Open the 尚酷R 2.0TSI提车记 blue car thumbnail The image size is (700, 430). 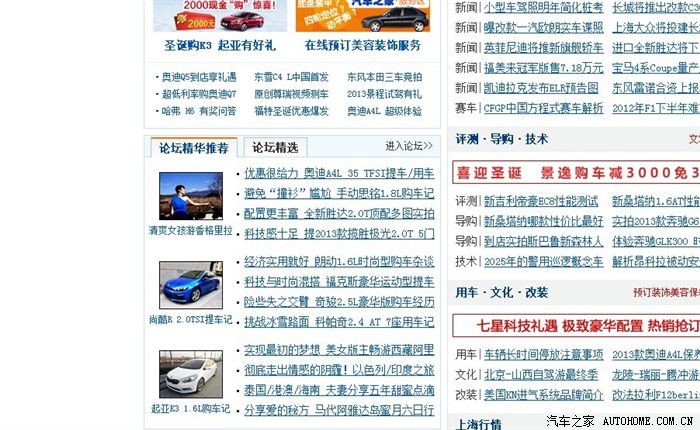click(190, 285)
